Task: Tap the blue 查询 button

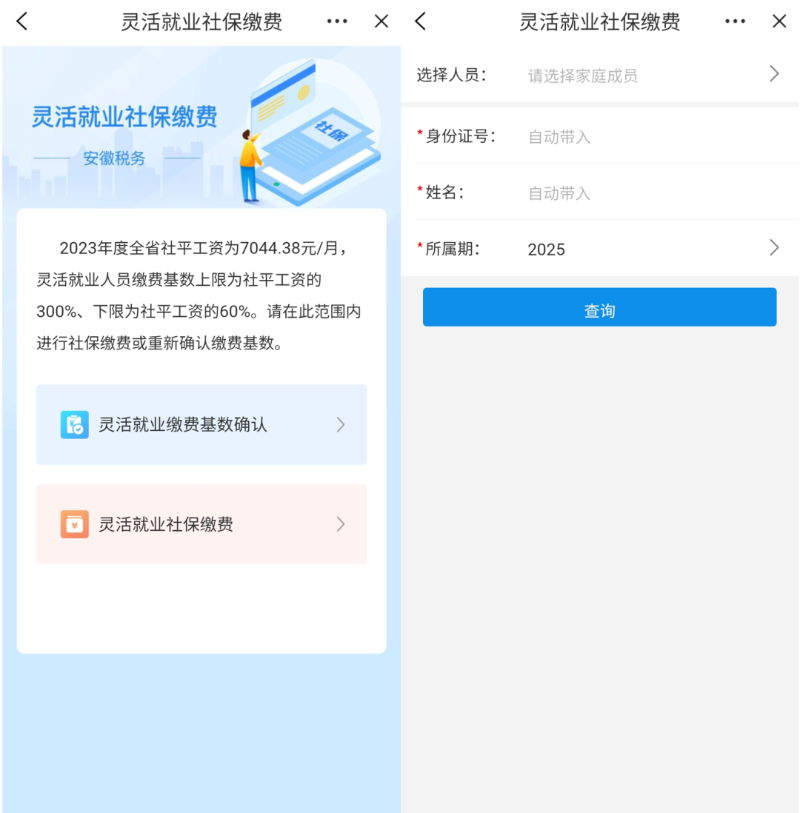Action: [599, 308]
